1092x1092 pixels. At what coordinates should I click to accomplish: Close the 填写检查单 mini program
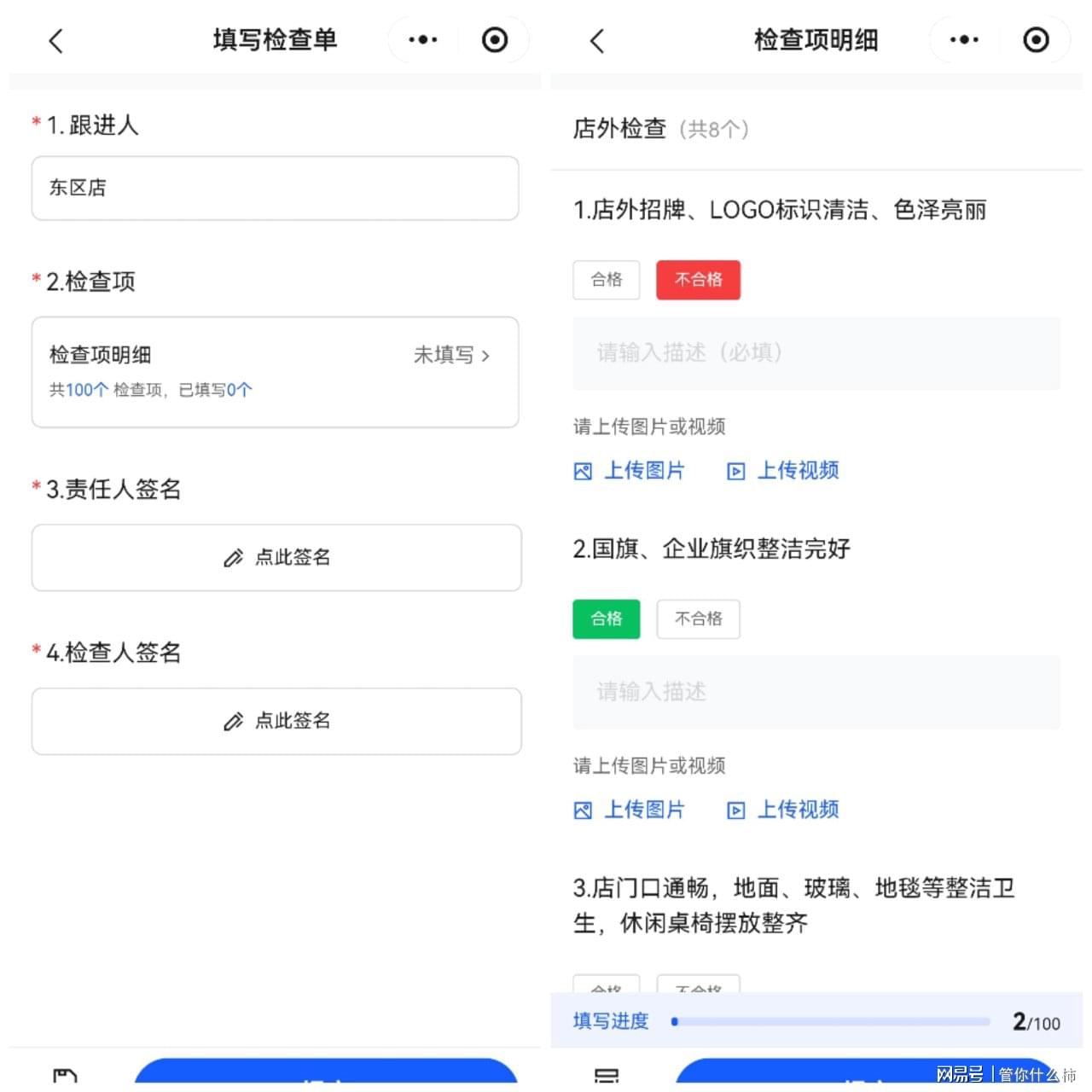[495, 40]
